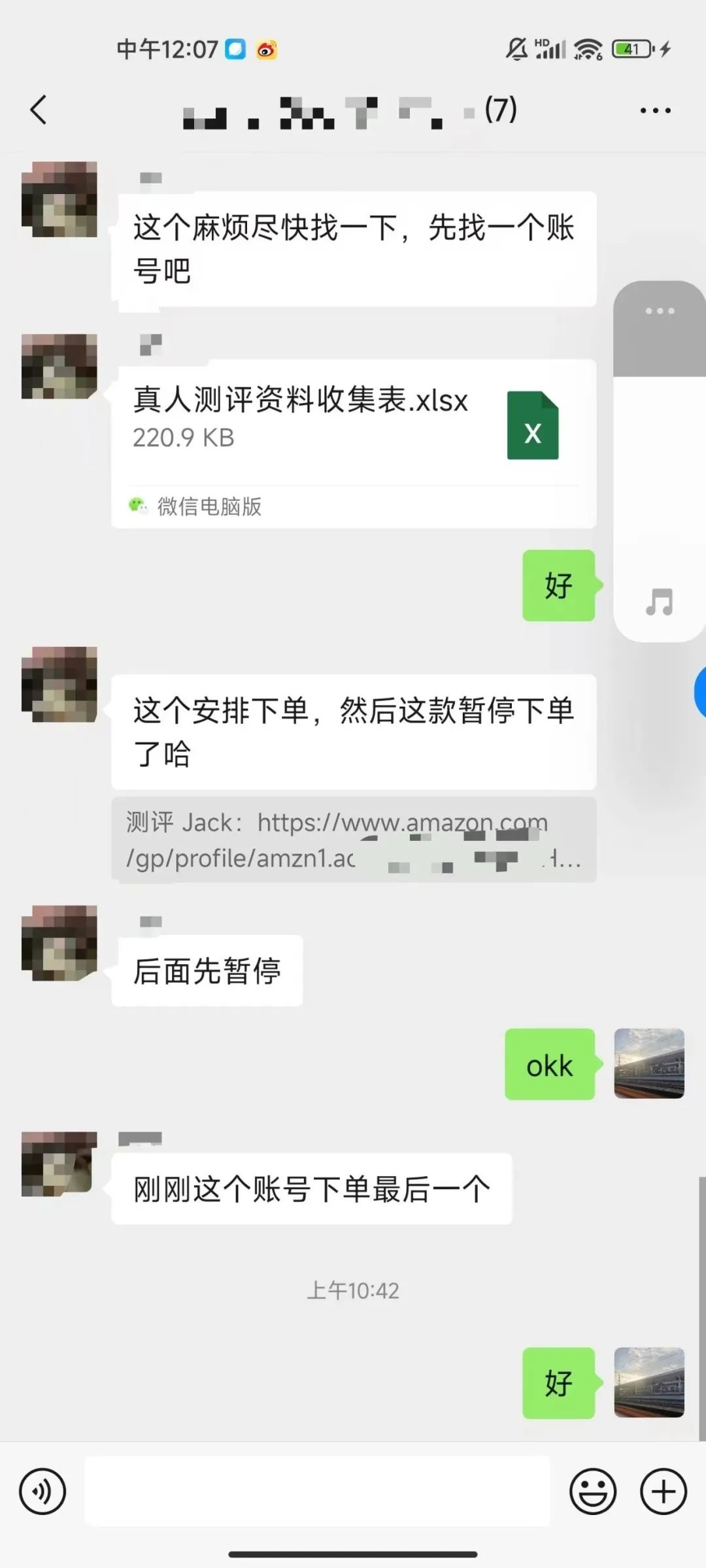Viewport: 706px width, 1568px height.
Task: Open the plus attachments panel
Action: tap(663, 1492)
